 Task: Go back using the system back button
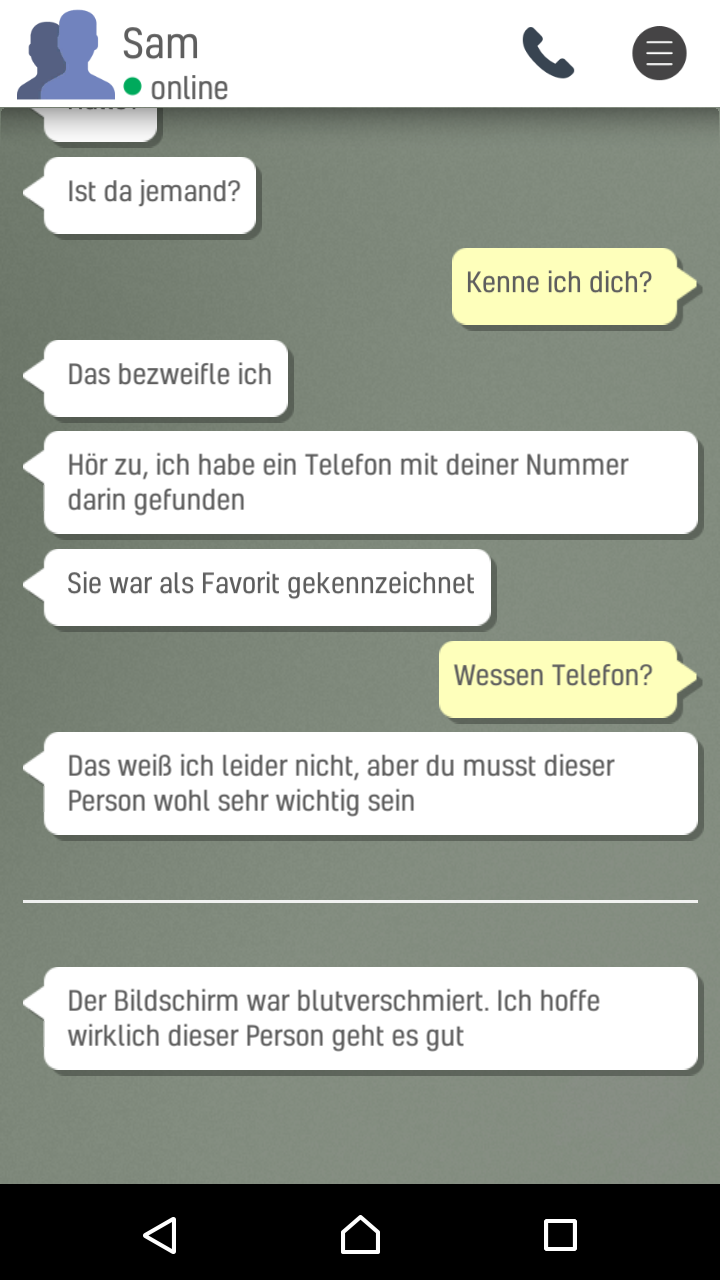pos(160,1235)
